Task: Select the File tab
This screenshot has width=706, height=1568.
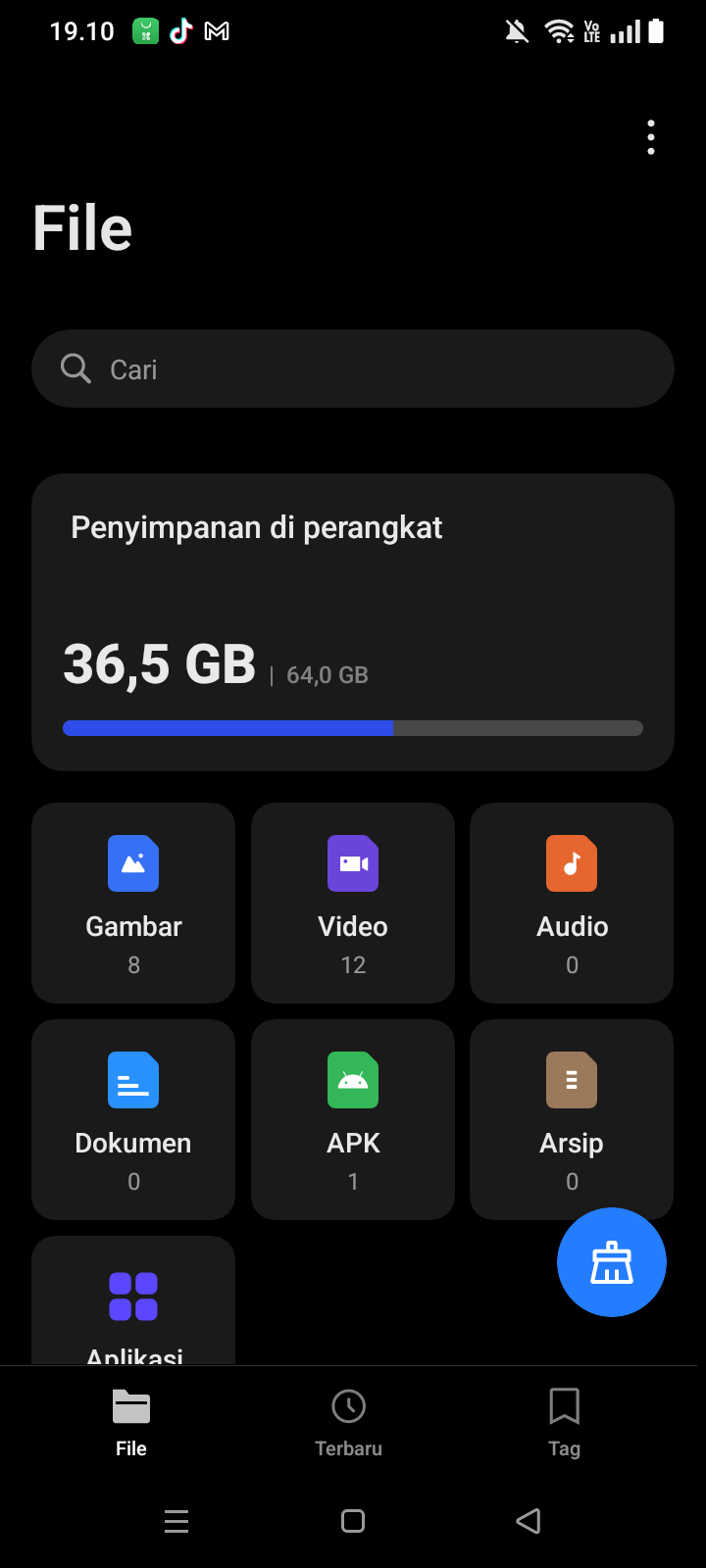Action: click(131, 1423)
